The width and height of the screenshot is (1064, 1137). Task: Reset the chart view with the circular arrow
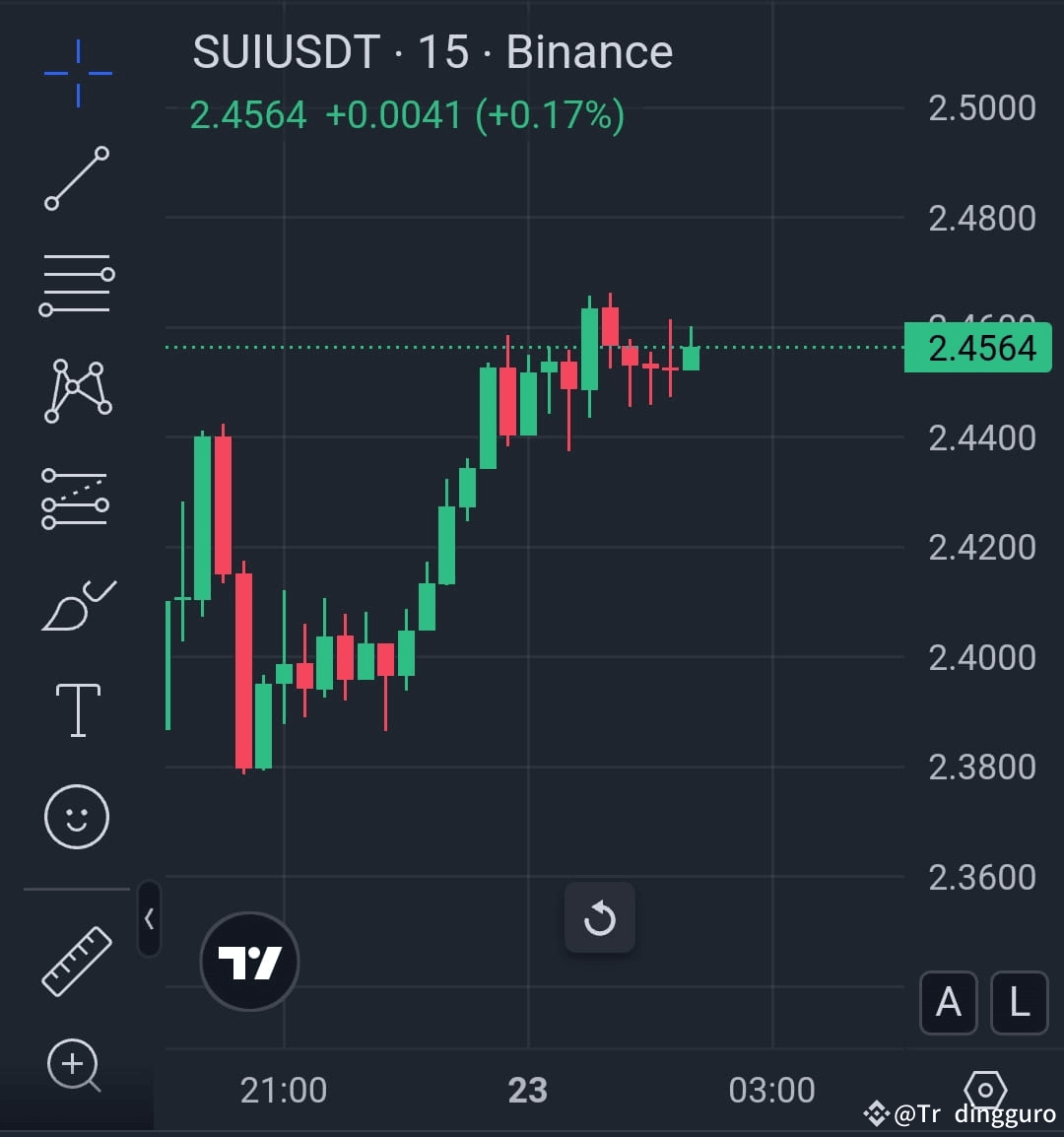coord(600,918)
